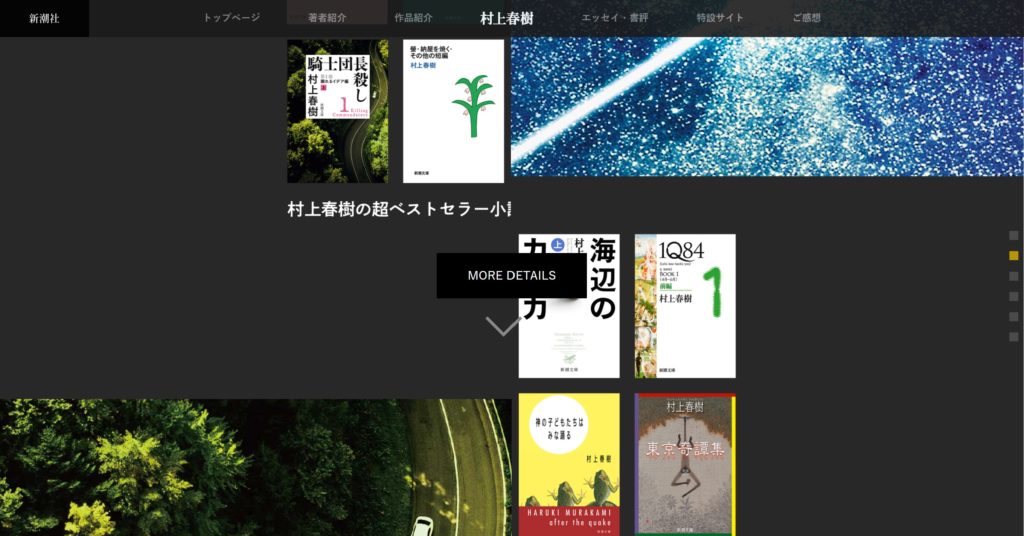
Task: Open the 騎士団長殺し book cover
Action: tap(337, 111)
